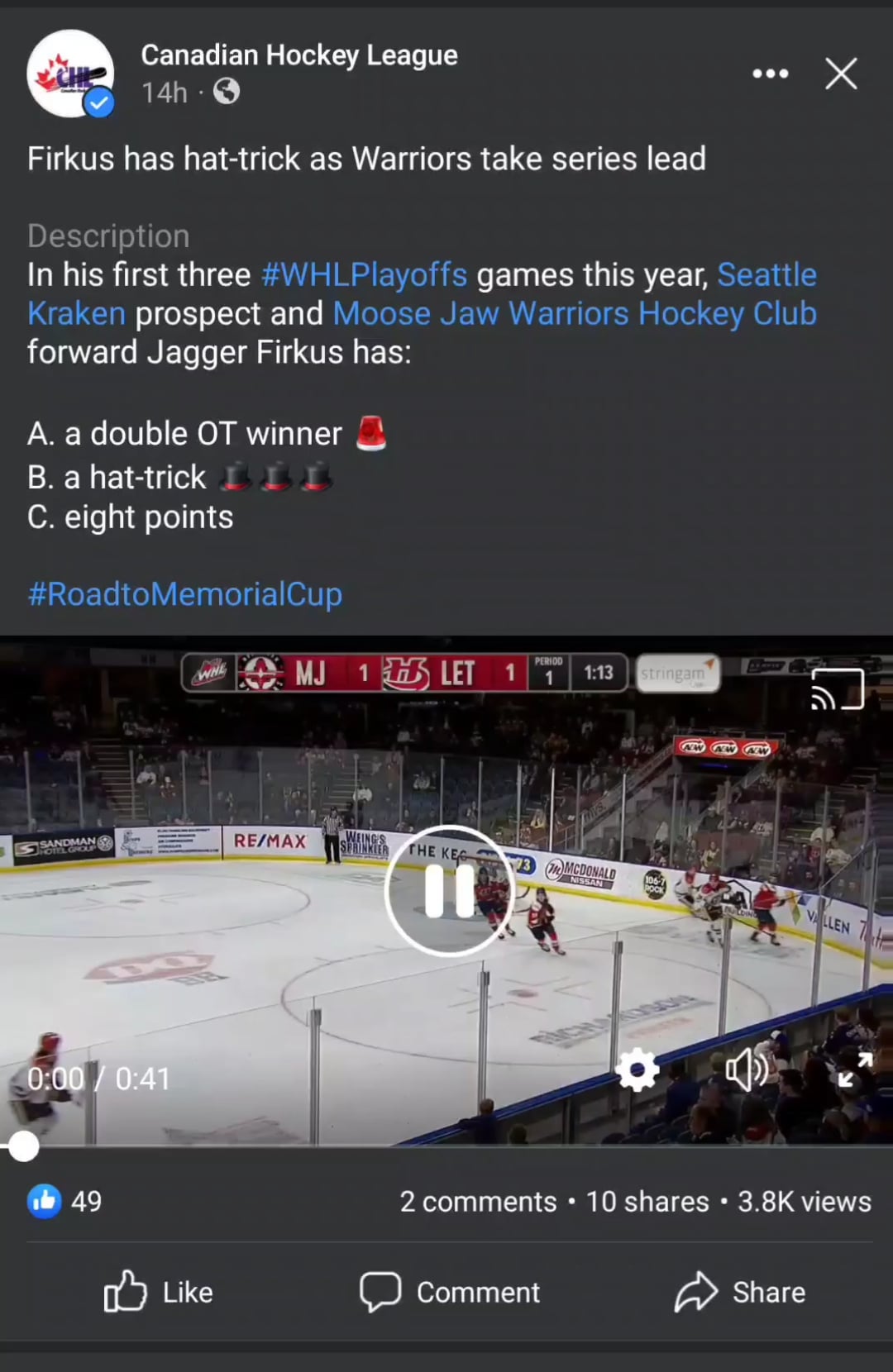Like this post
Screen dimensions: 893x1372
tap(159, 1292)
